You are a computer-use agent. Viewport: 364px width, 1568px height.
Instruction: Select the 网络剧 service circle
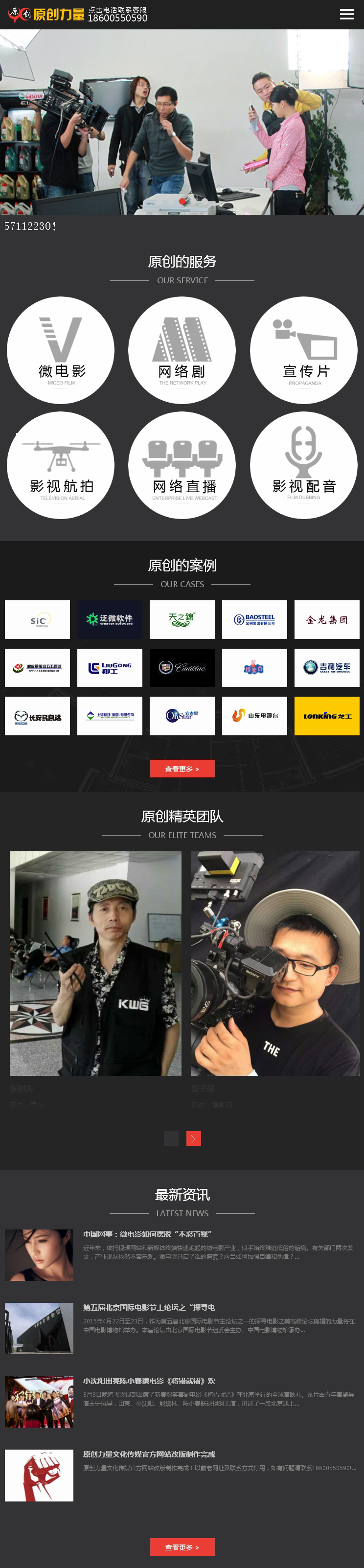[182, 350]
